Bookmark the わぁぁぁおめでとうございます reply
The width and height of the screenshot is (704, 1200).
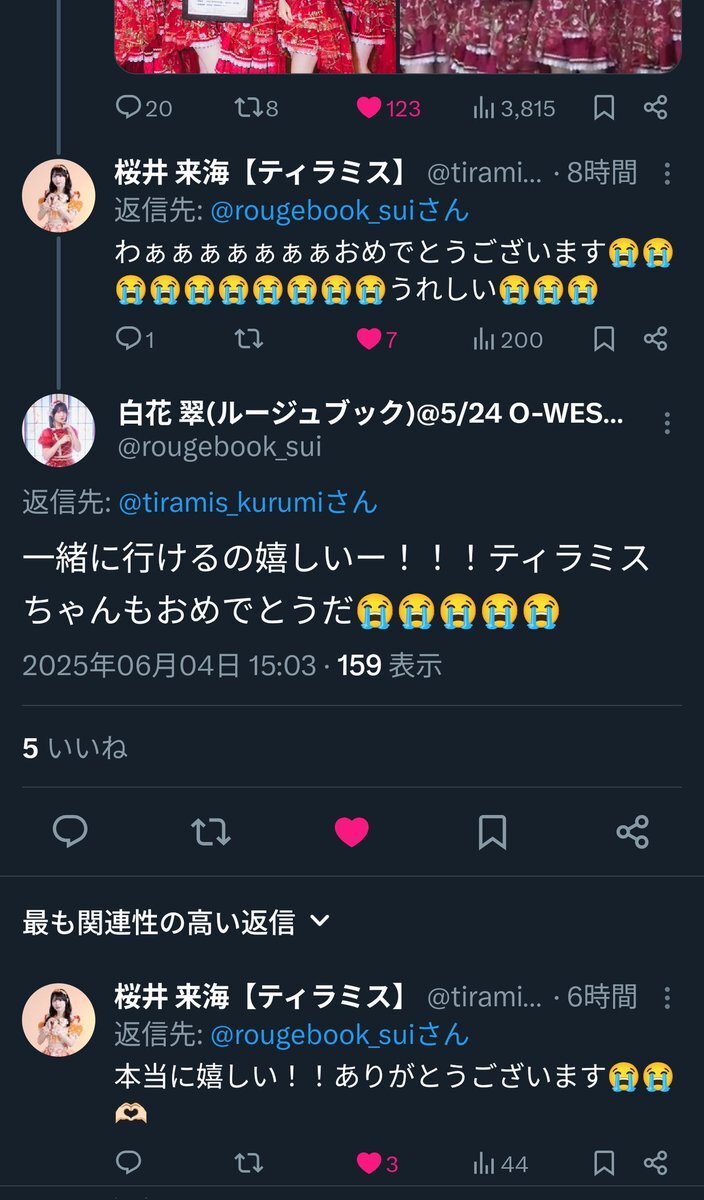(604, 339)
